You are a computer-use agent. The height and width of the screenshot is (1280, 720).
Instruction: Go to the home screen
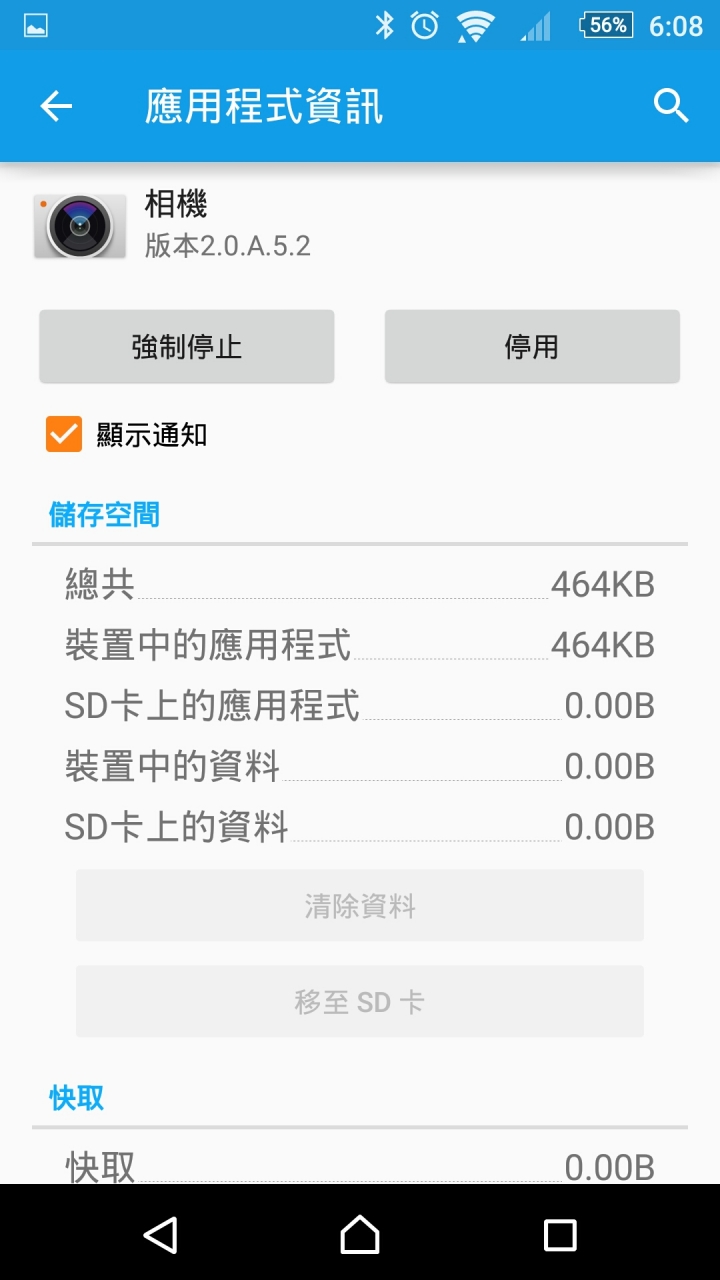coord(360,1235)
